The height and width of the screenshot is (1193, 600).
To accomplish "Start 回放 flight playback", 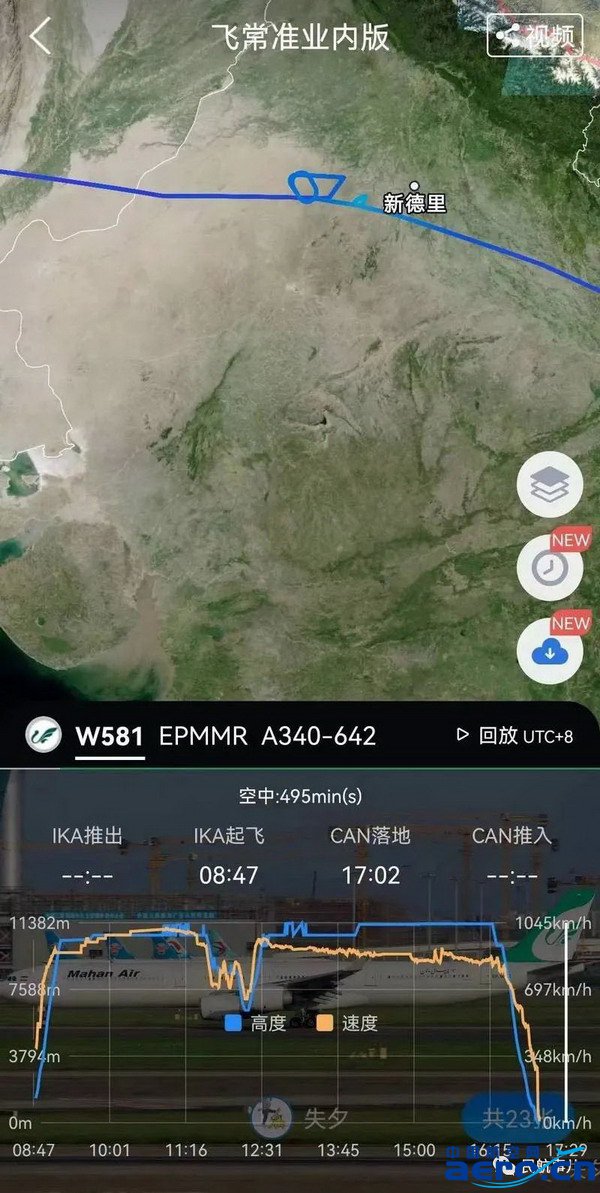I will point(488,736).
